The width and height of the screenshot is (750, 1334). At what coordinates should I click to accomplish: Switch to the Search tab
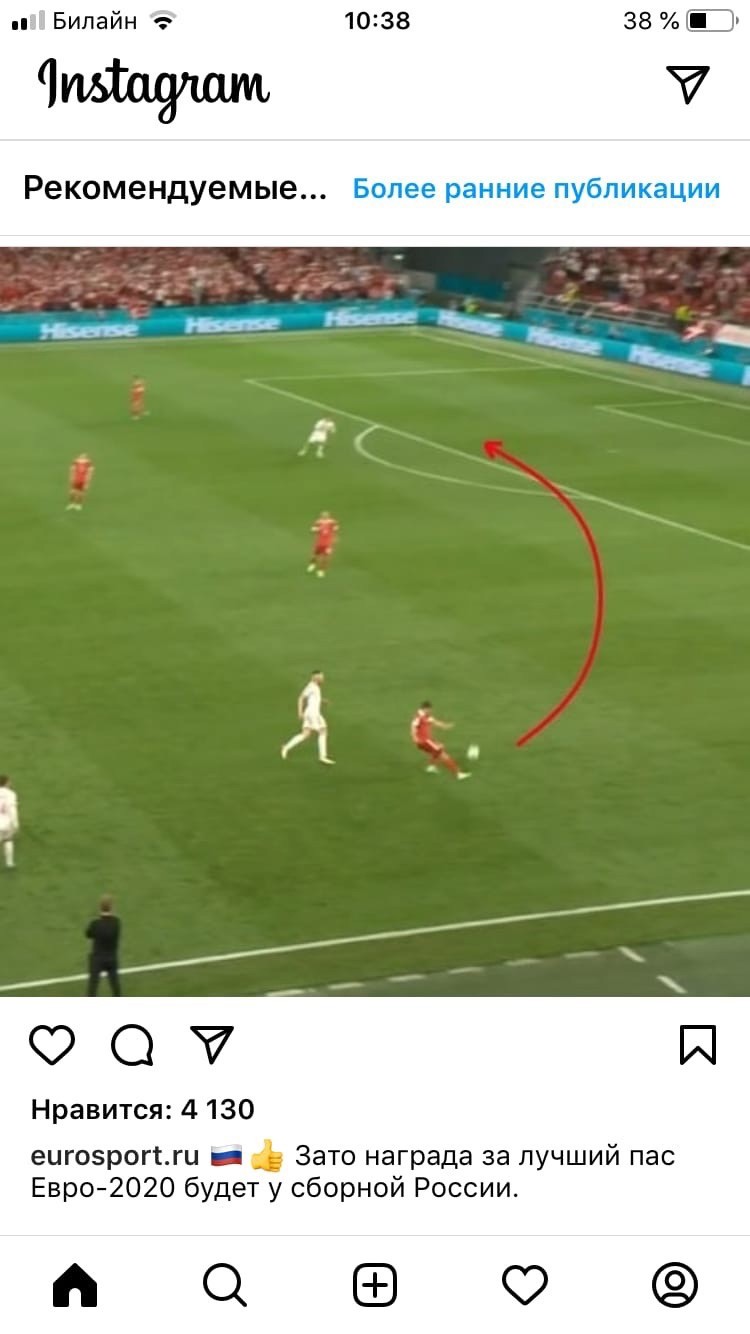pyautogui.click(x=225, y=1284)
